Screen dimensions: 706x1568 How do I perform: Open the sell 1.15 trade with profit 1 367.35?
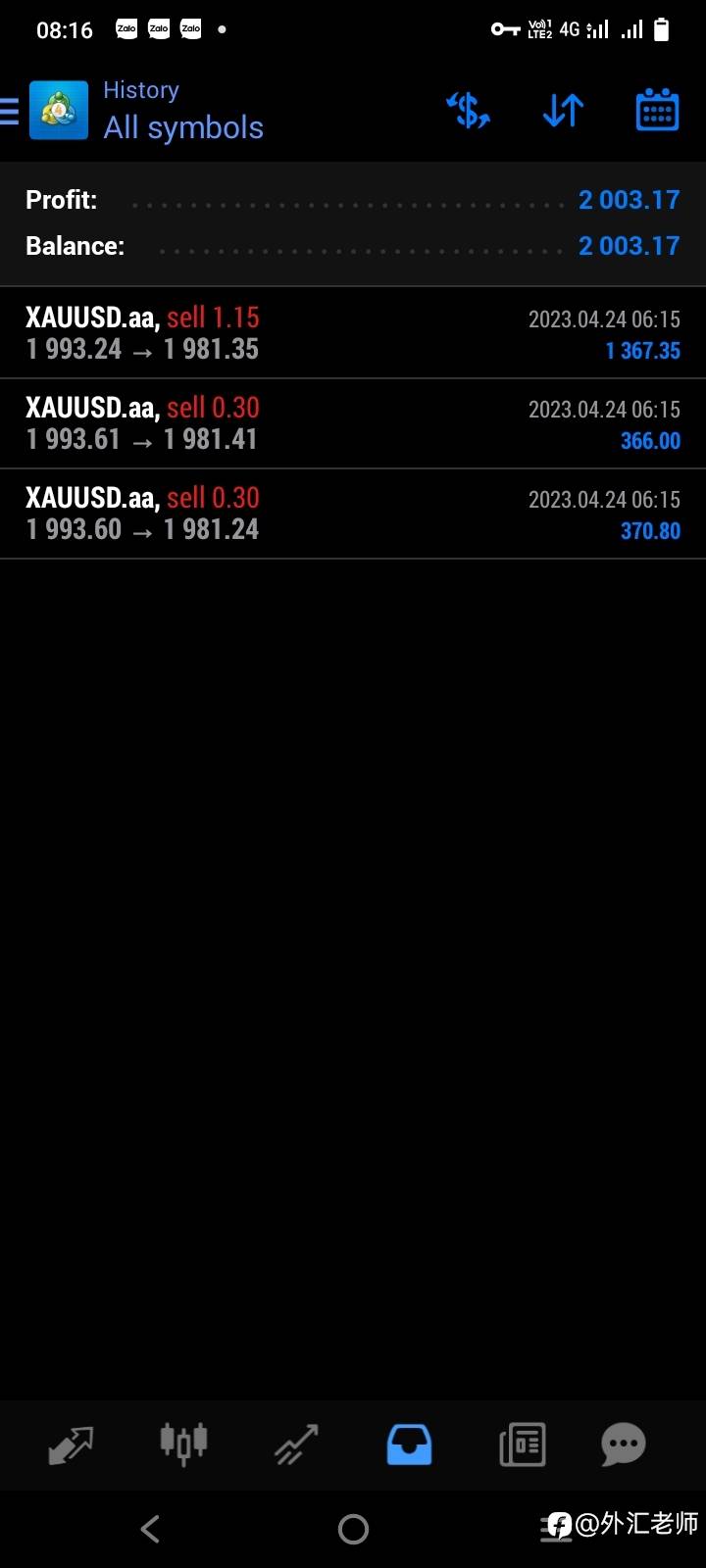pyautogui.click(x=353, y=333)
